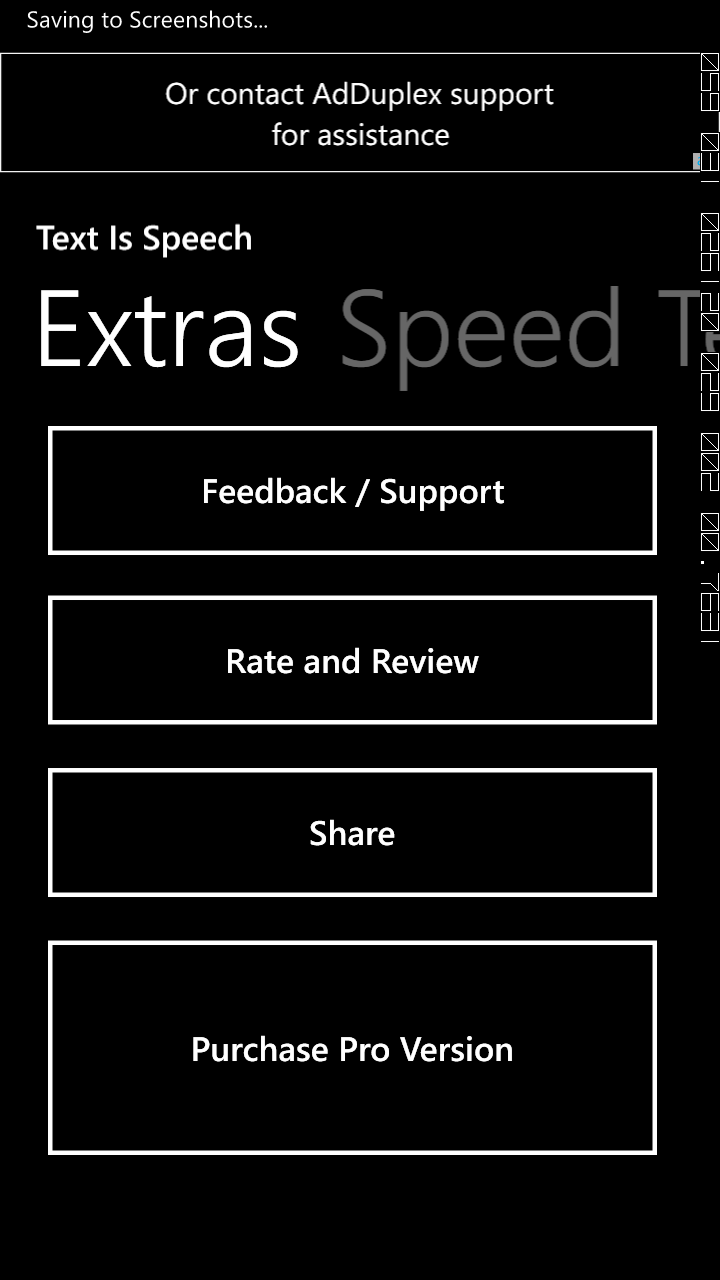720x1280 pixels.
Task: Open Feedback / Support
Action: pos(352,491)
